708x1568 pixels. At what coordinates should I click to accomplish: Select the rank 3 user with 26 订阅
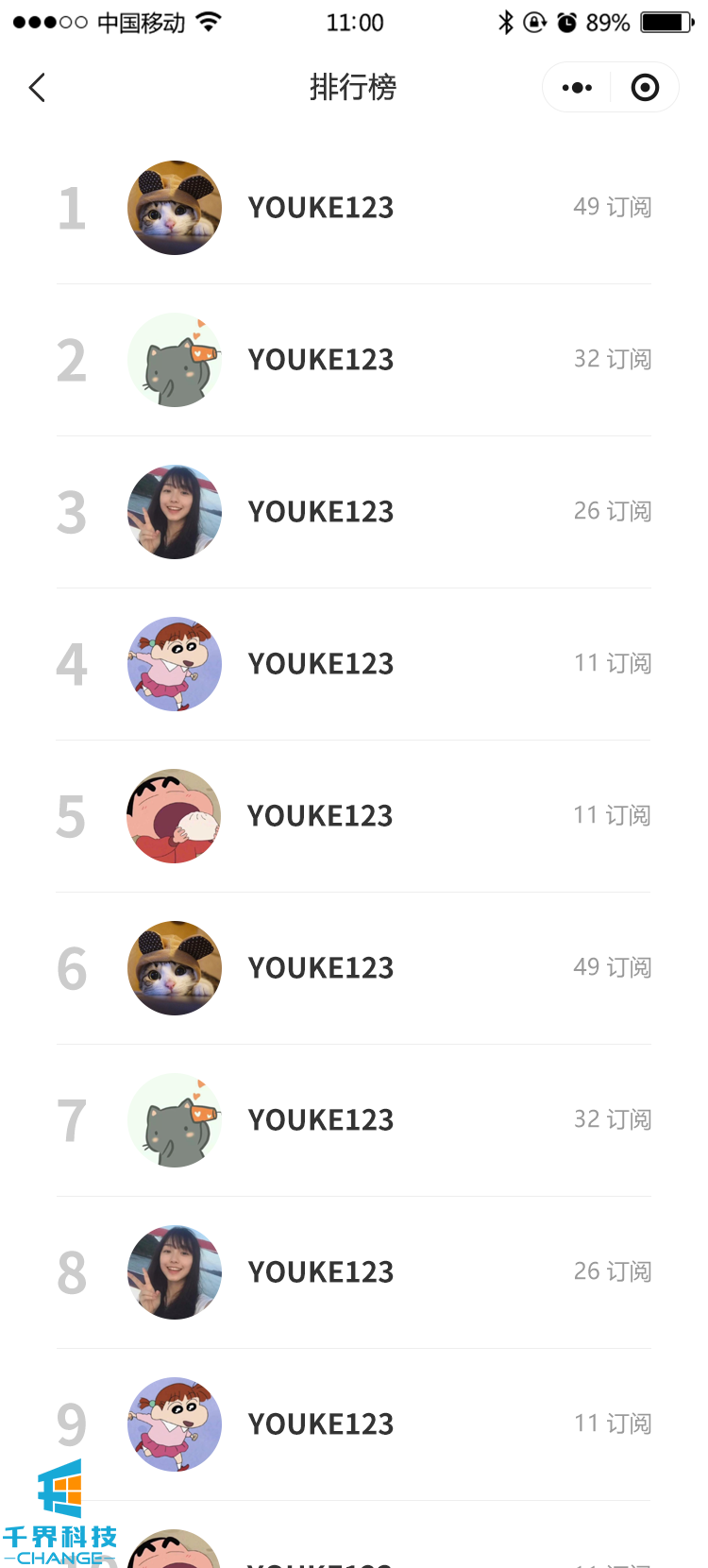point(353,512)
